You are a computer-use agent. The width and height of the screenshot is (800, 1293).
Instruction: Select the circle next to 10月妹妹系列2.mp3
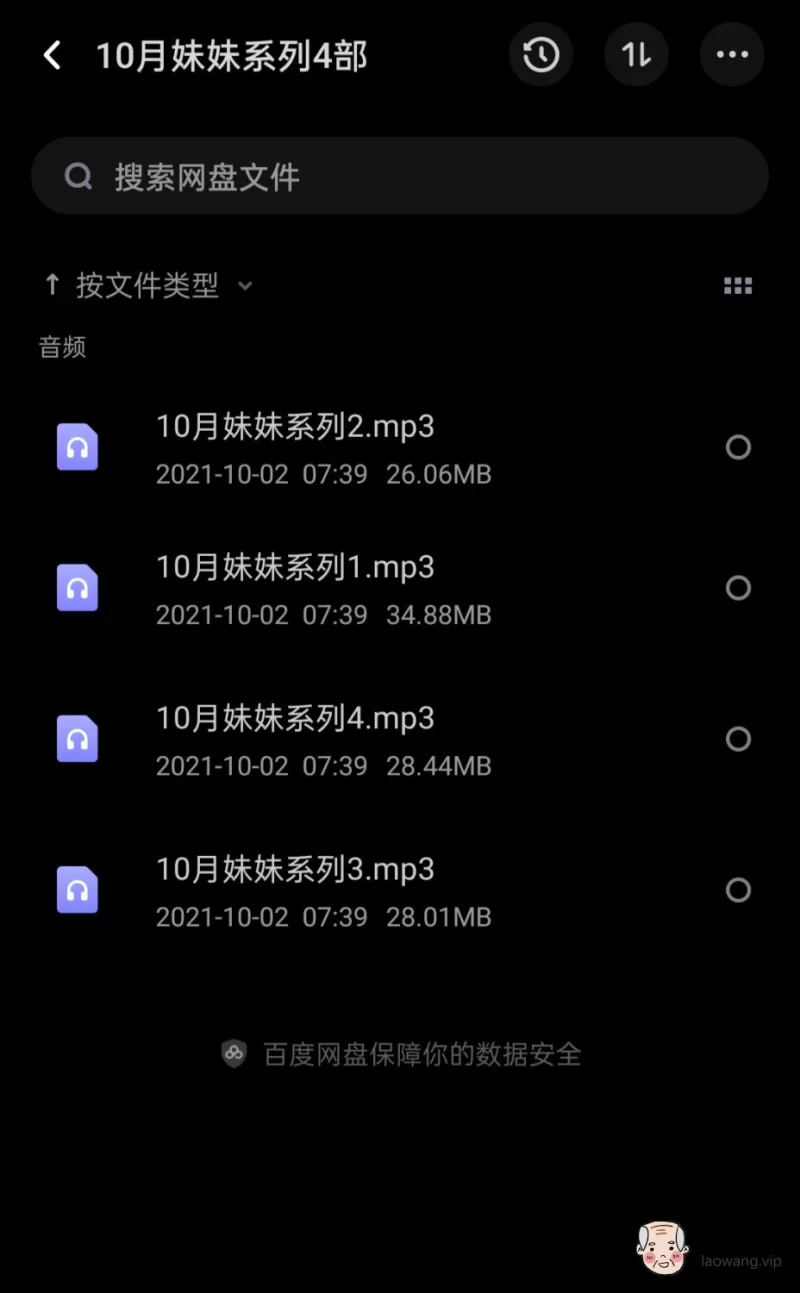click(738, 447)
